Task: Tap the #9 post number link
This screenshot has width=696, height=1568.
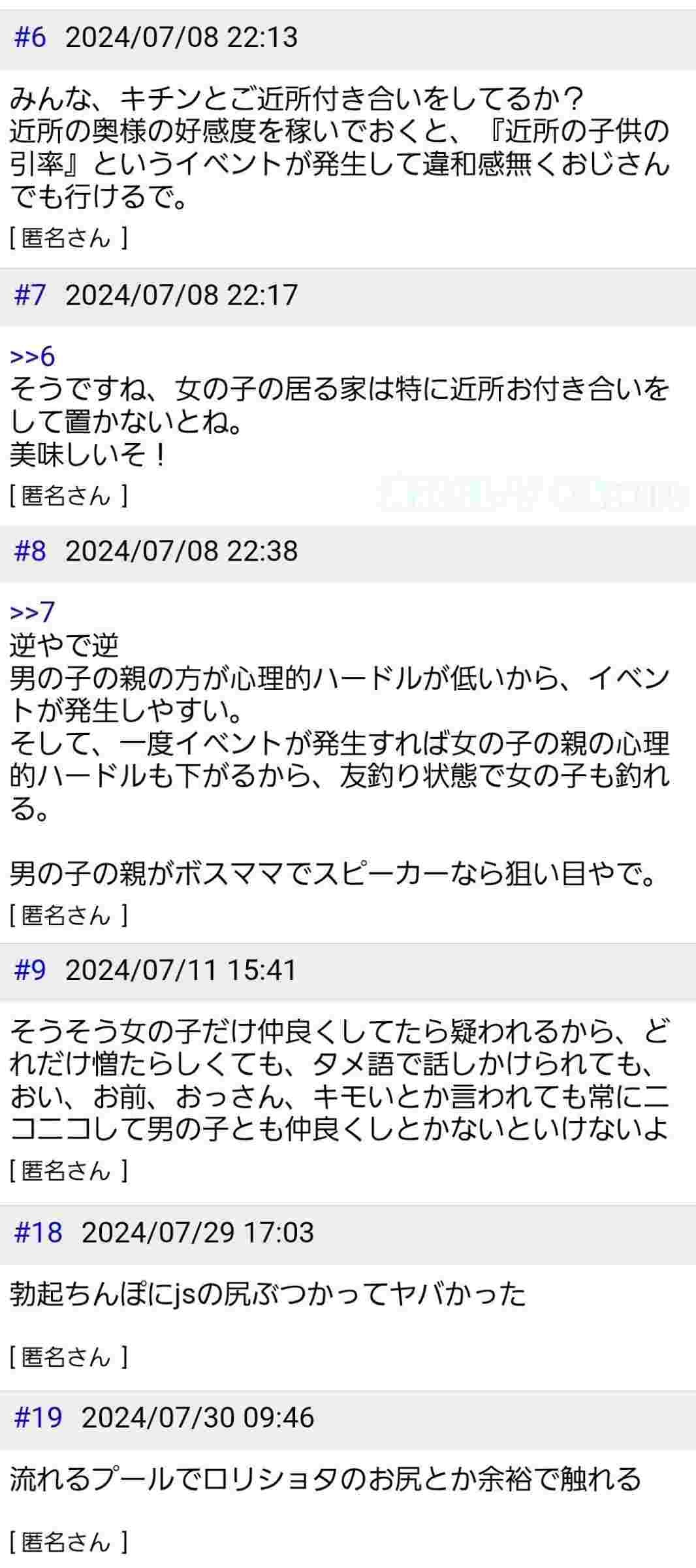Action: [30, 970]
